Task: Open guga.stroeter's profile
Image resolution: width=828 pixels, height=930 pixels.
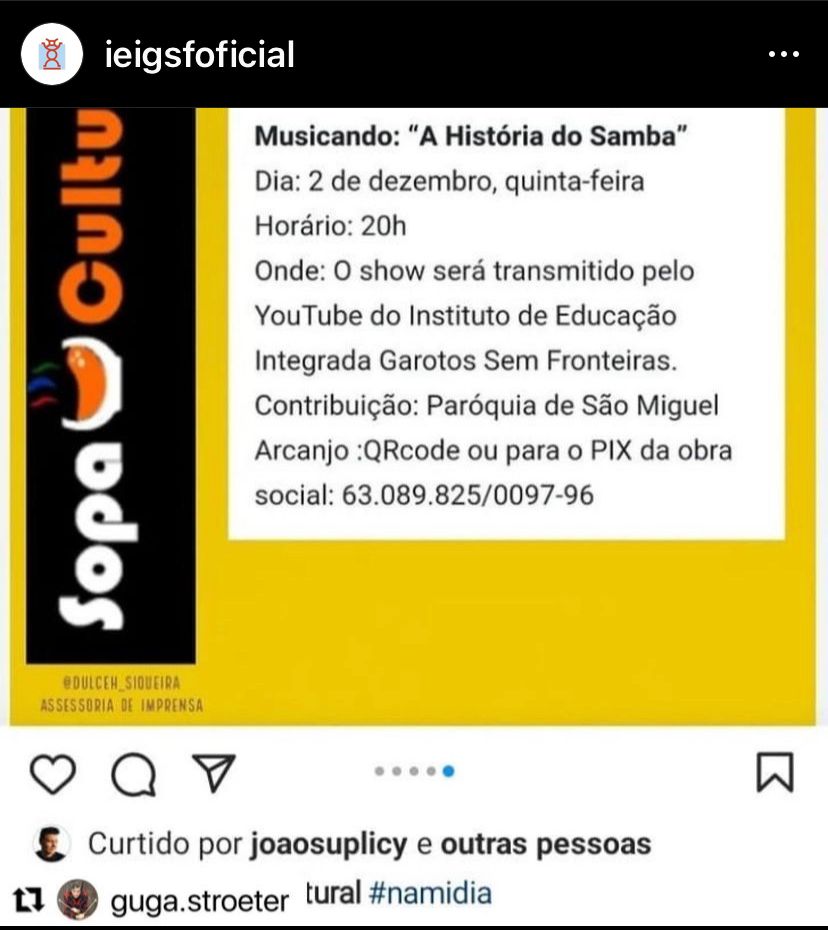Action: pyautogui.click(x=199, y=901)
